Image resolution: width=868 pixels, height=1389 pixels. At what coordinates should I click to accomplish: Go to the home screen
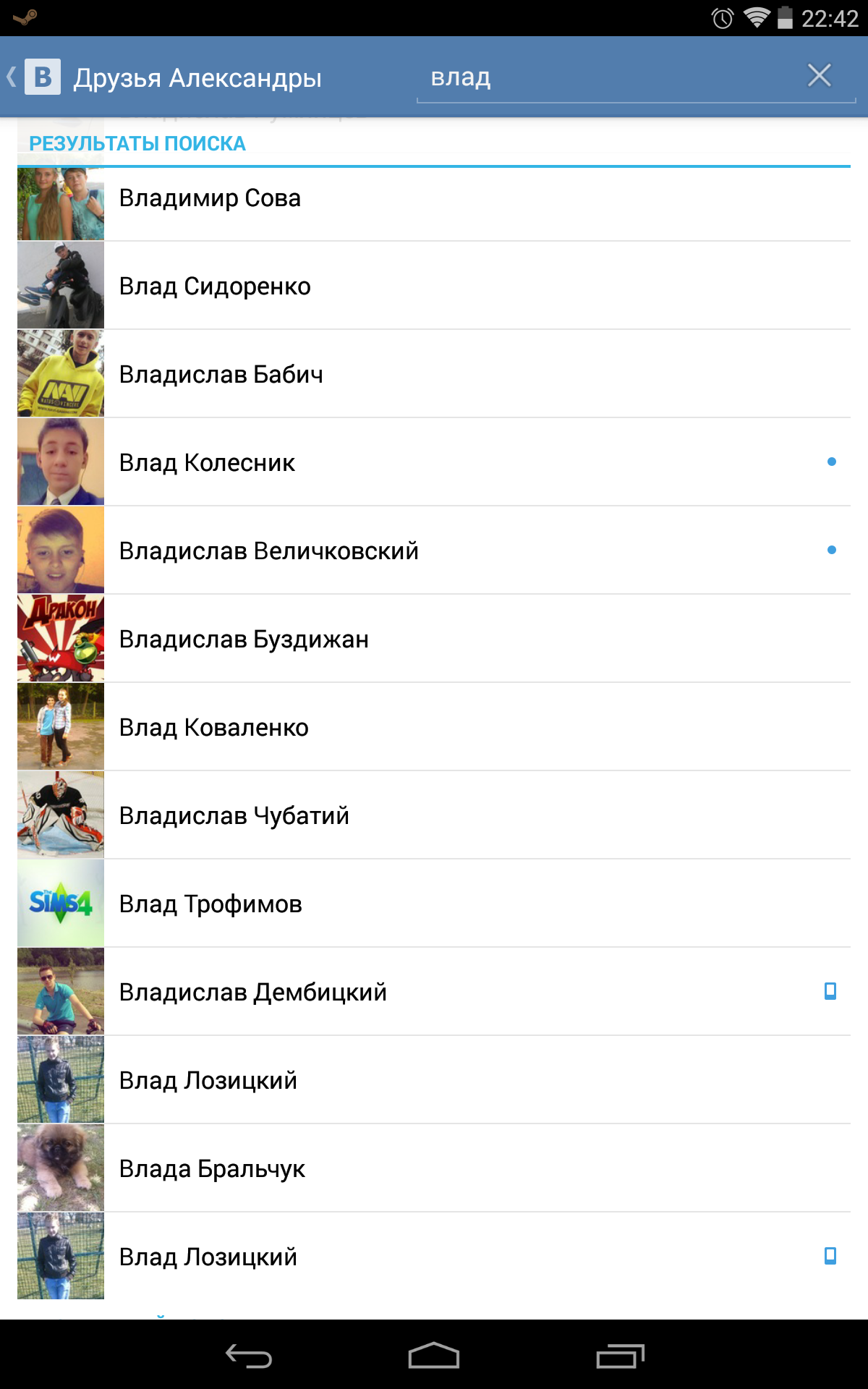pos(433,1356)
